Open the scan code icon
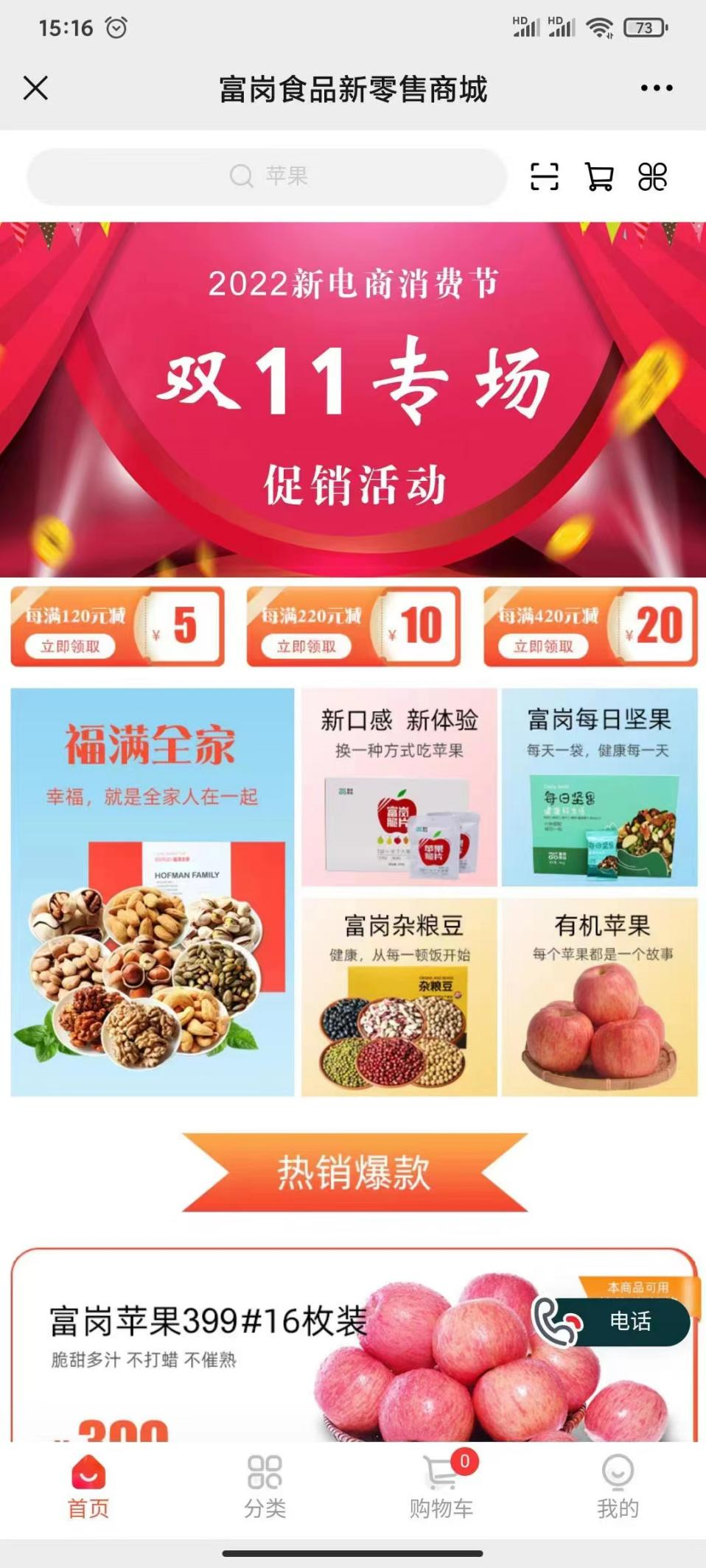 pyautogui.click(x=544, y=177)
